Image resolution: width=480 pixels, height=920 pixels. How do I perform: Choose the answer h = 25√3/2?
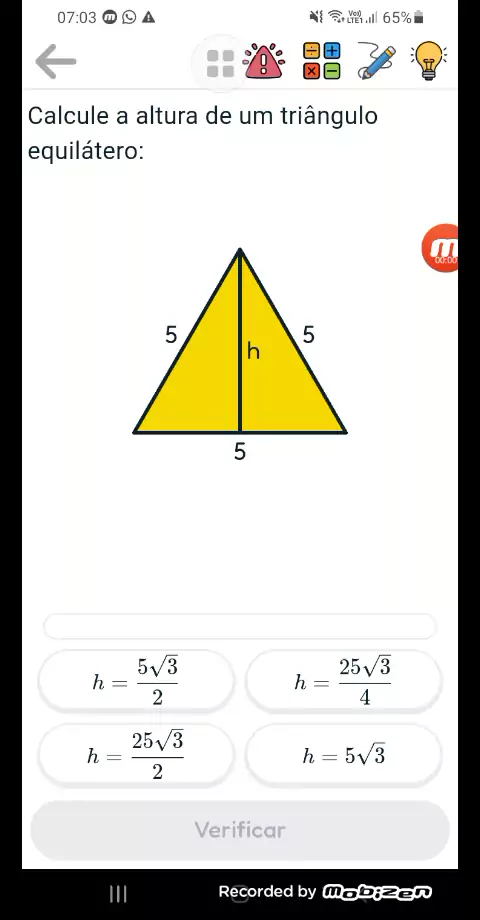click(136, 756)
